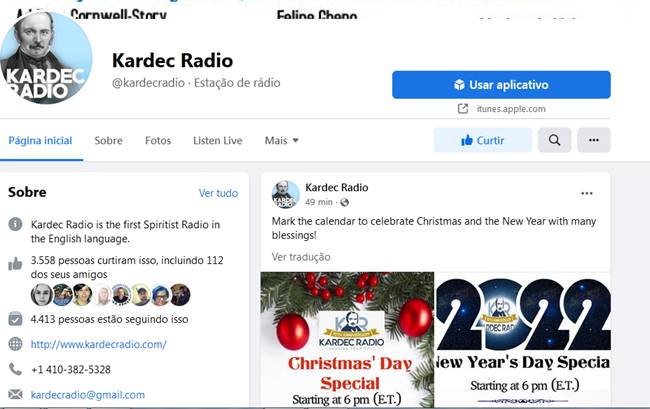Tap the Usar aplicativo button
This screenshot has width=650, height=409.
501,84
